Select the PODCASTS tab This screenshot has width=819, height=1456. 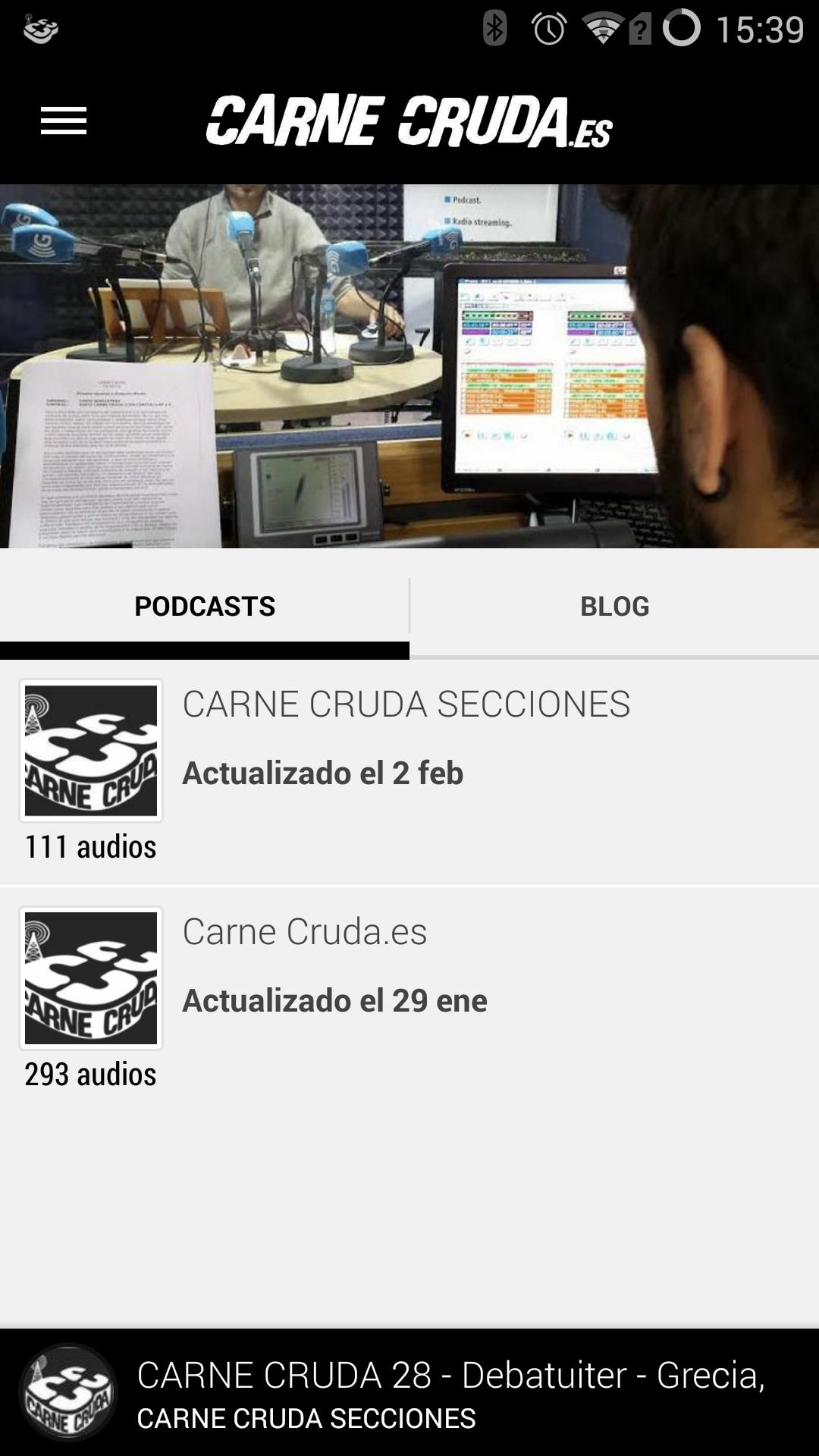tap(205, 605)
